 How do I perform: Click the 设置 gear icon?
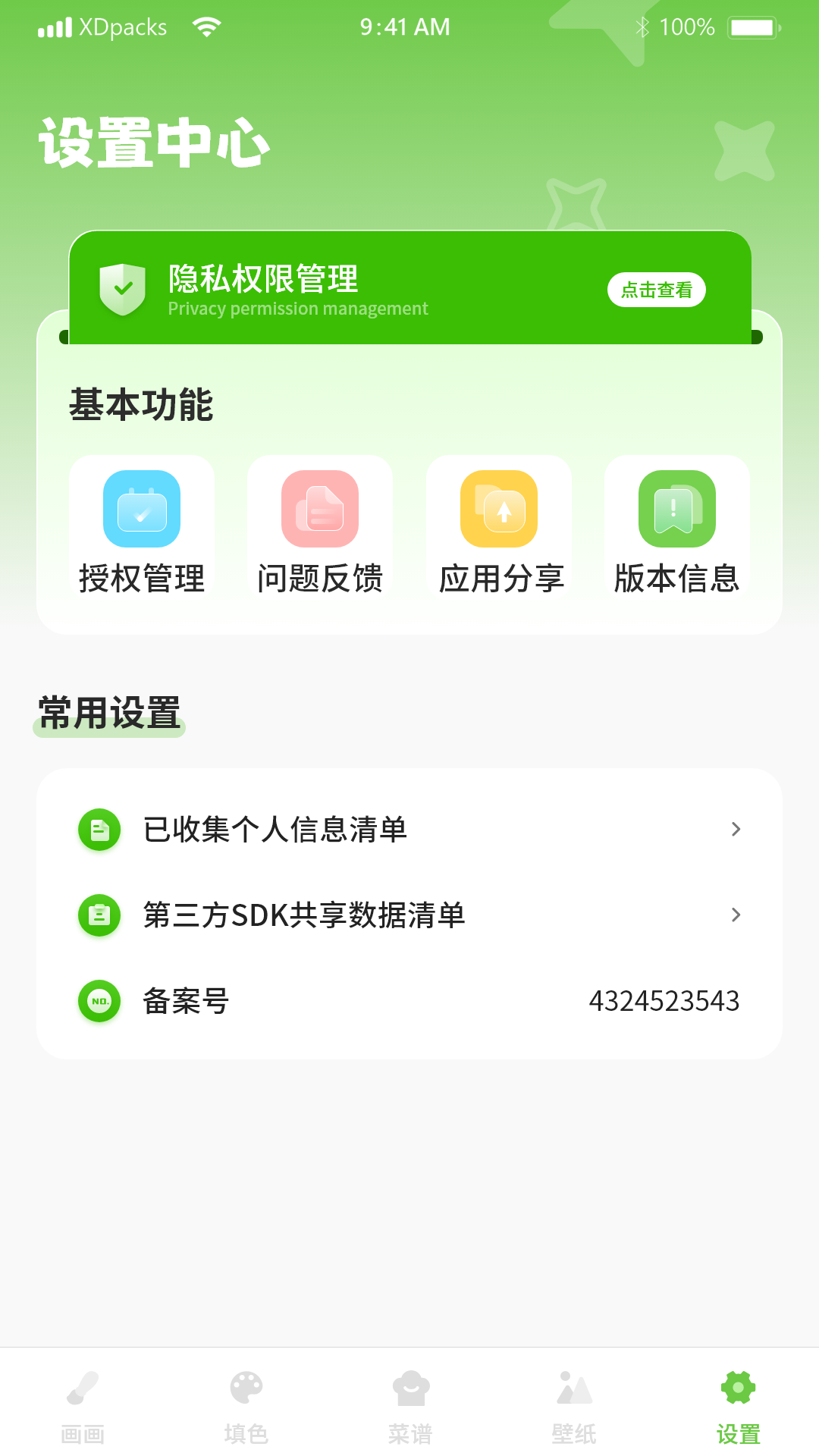(x=736, y=1389)
